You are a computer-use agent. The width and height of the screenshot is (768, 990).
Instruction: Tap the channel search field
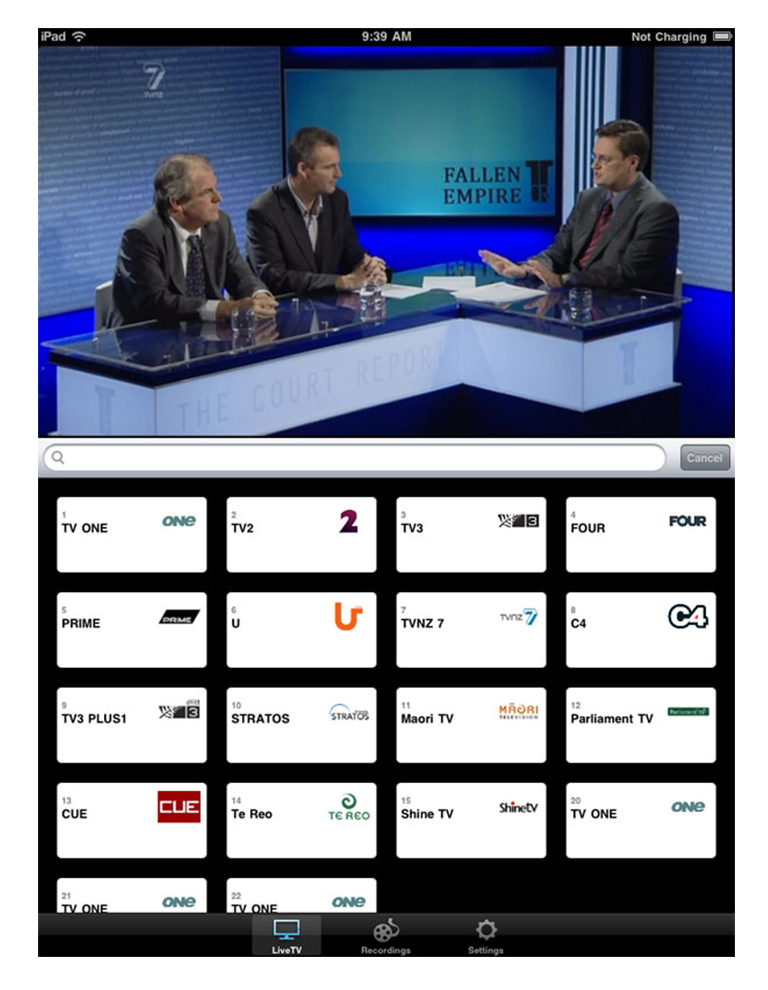coord(355,458)
